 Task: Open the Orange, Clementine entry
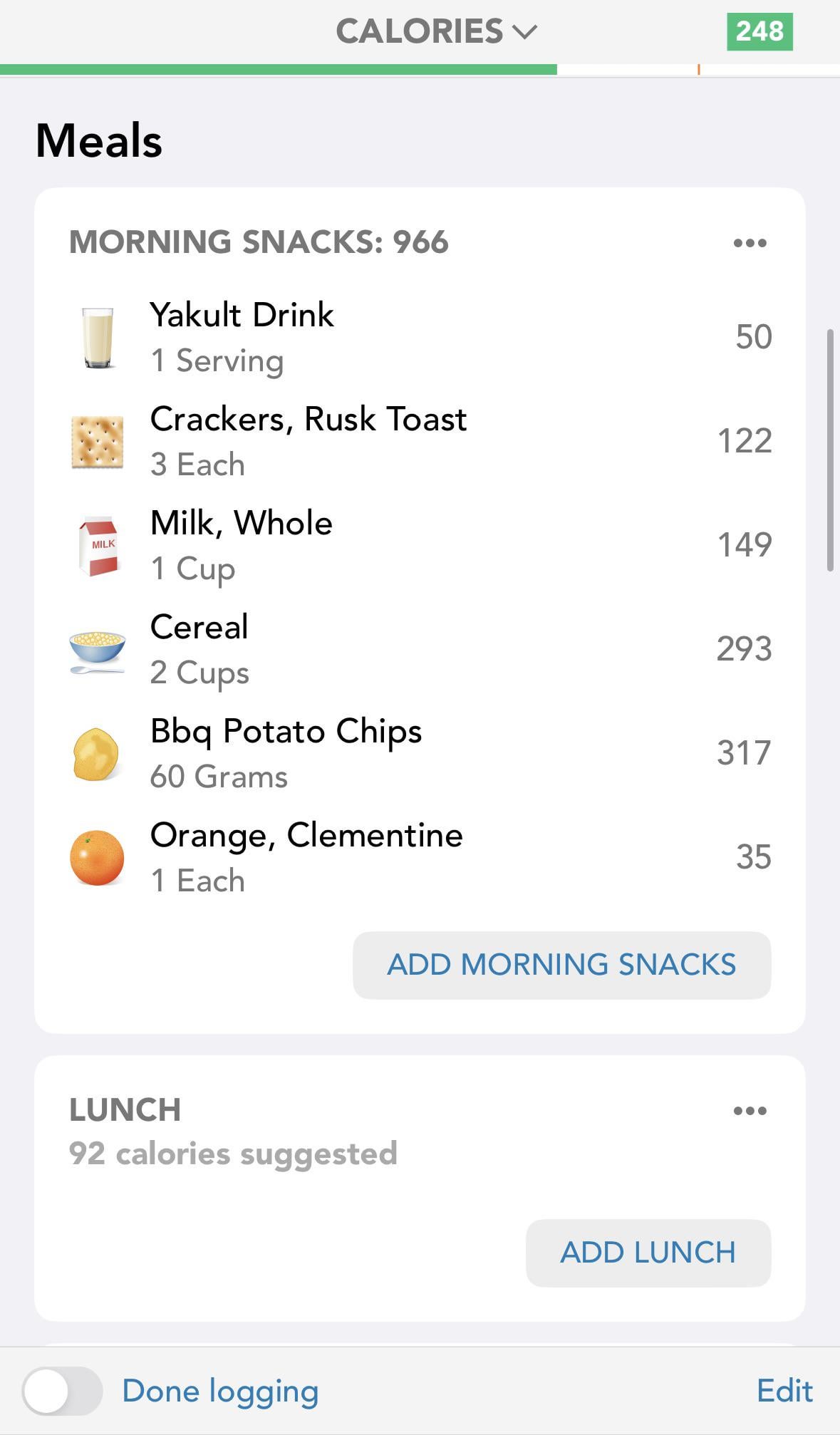[420, 857]
